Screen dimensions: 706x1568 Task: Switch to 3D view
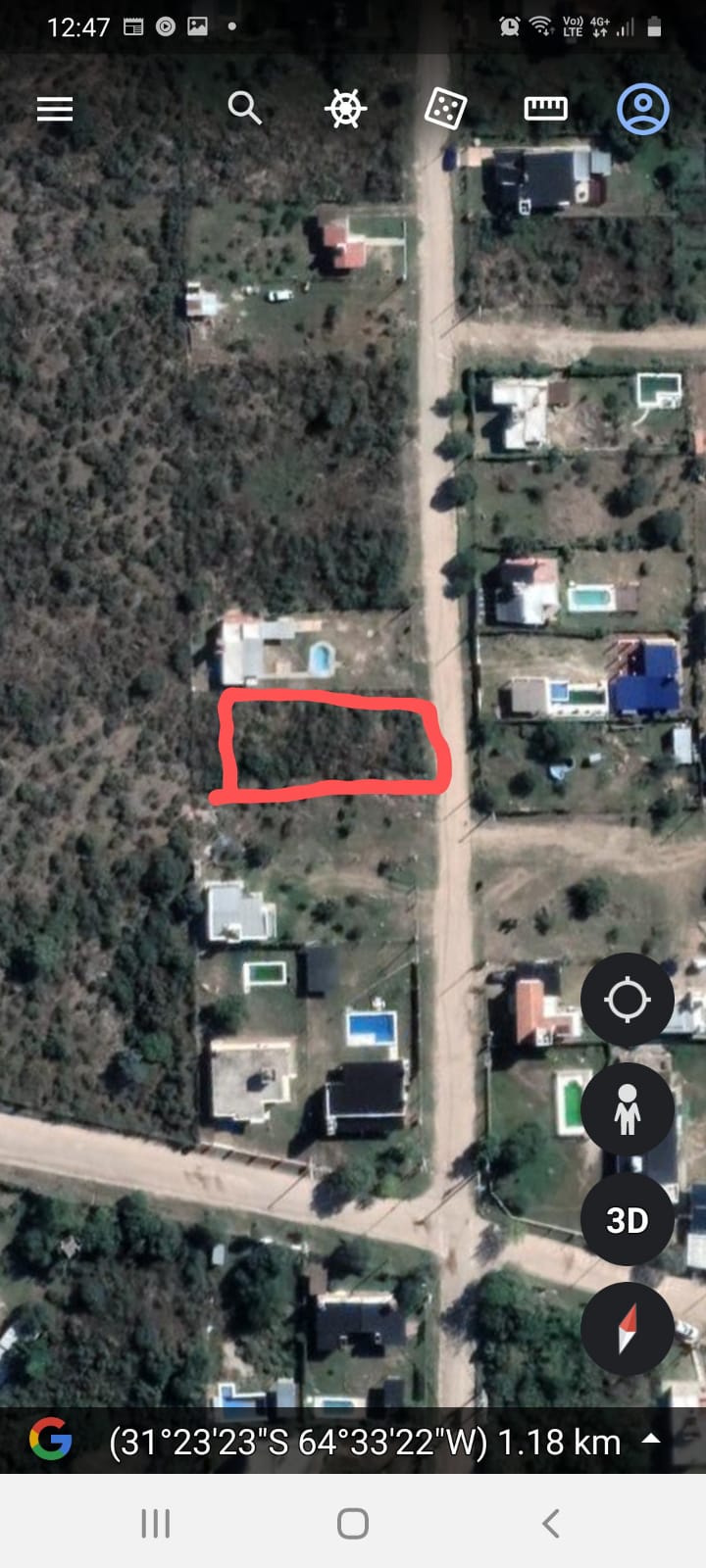(628, 1220)
